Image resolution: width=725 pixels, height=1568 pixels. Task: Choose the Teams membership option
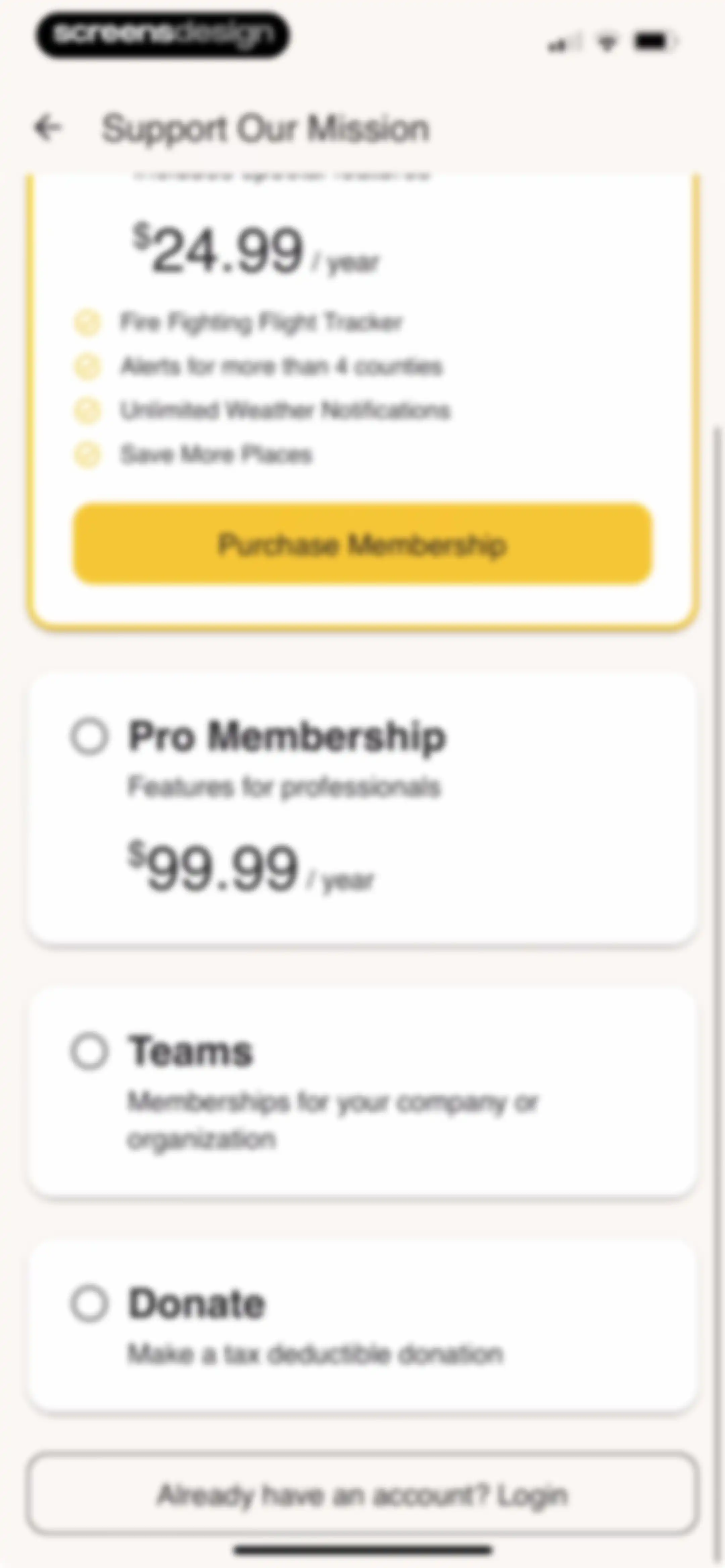(x=90, y=1051)
